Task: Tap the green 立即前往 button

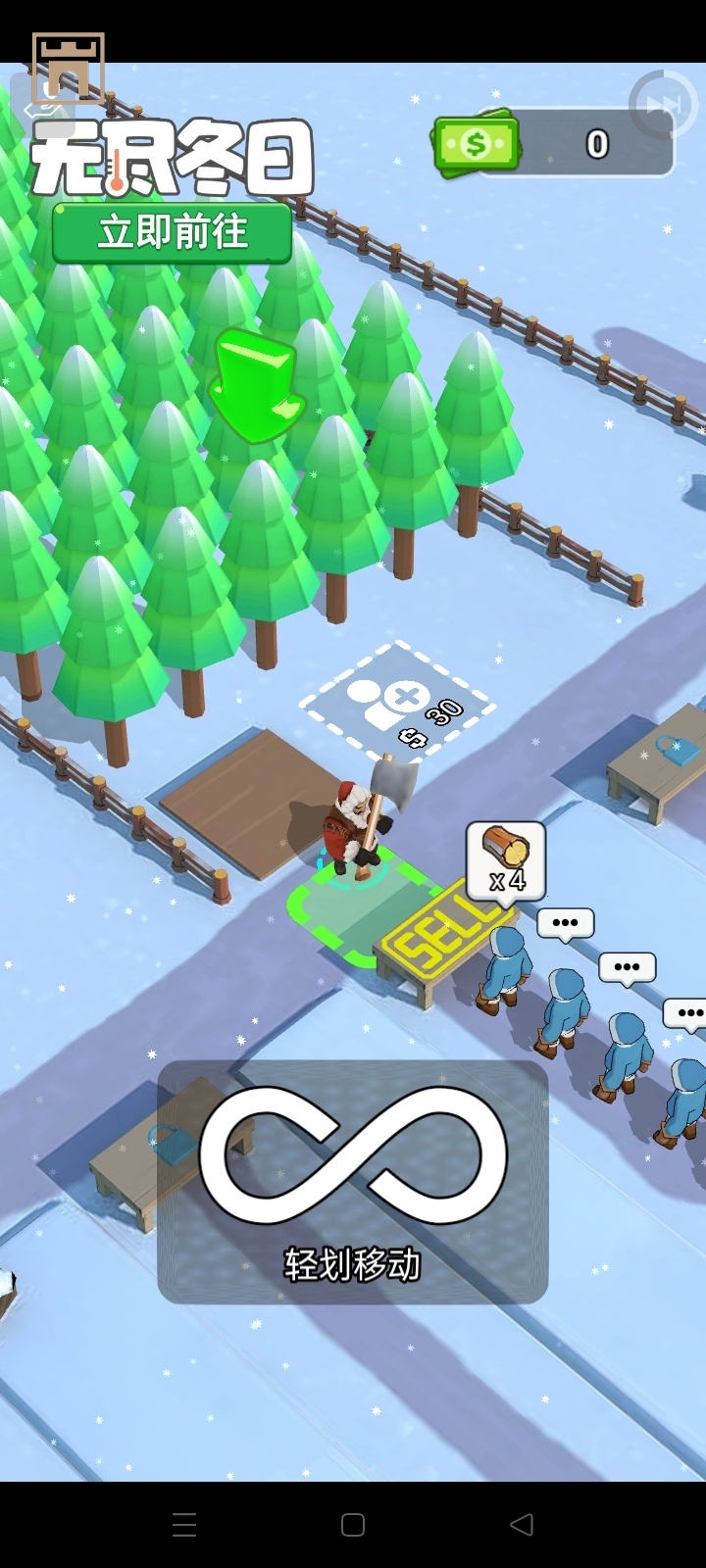Action: click(173, 233)
